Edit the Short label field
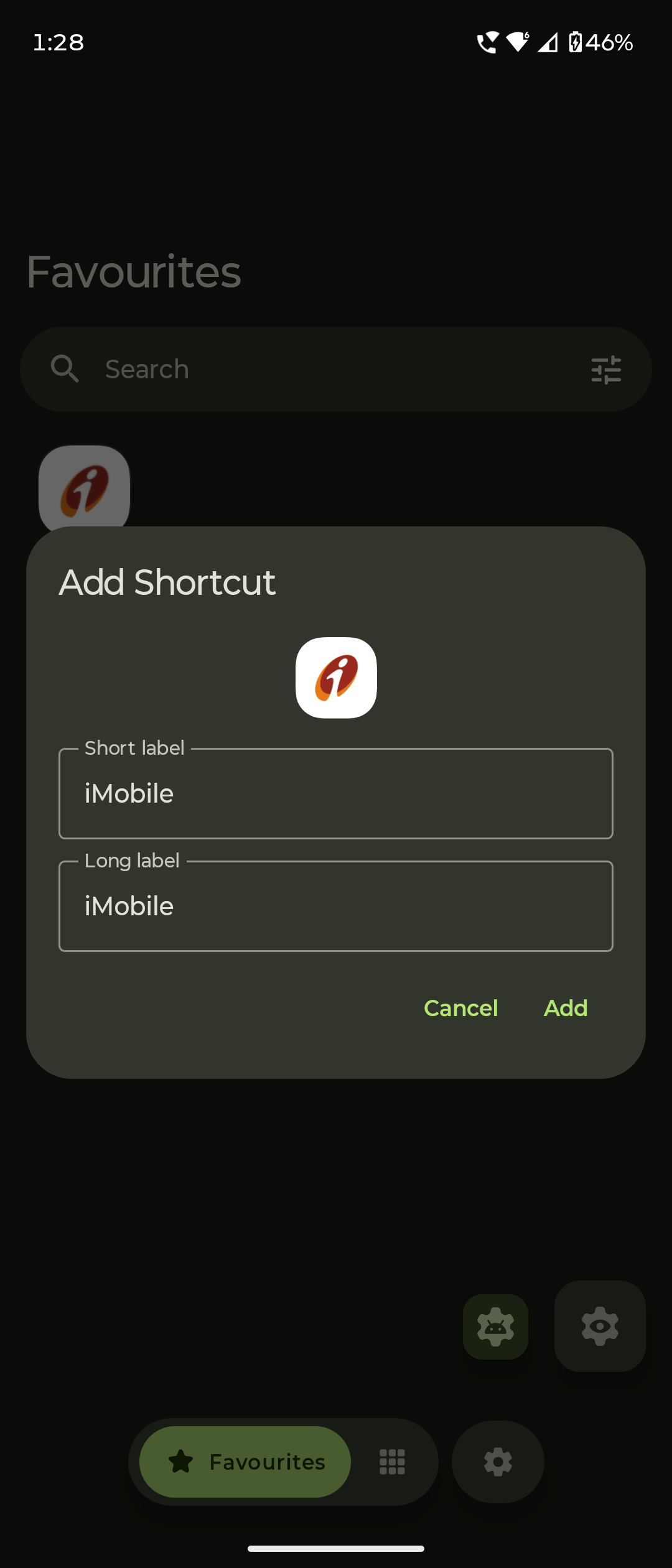This screenshot has height=1568, width=672. [x=336, y=793]
